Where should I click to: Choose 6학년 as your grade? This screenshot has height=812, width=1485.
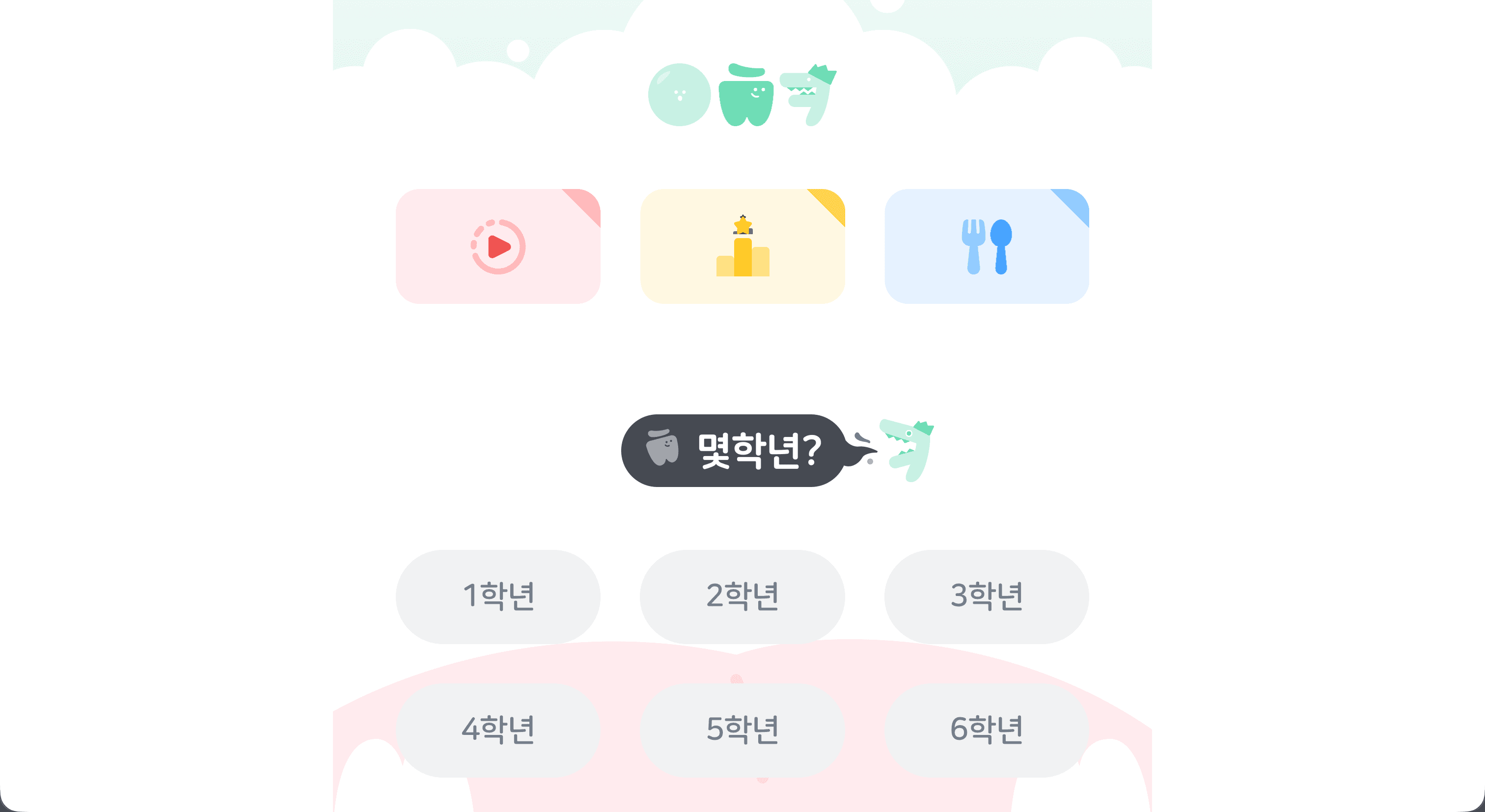[987, 730]
